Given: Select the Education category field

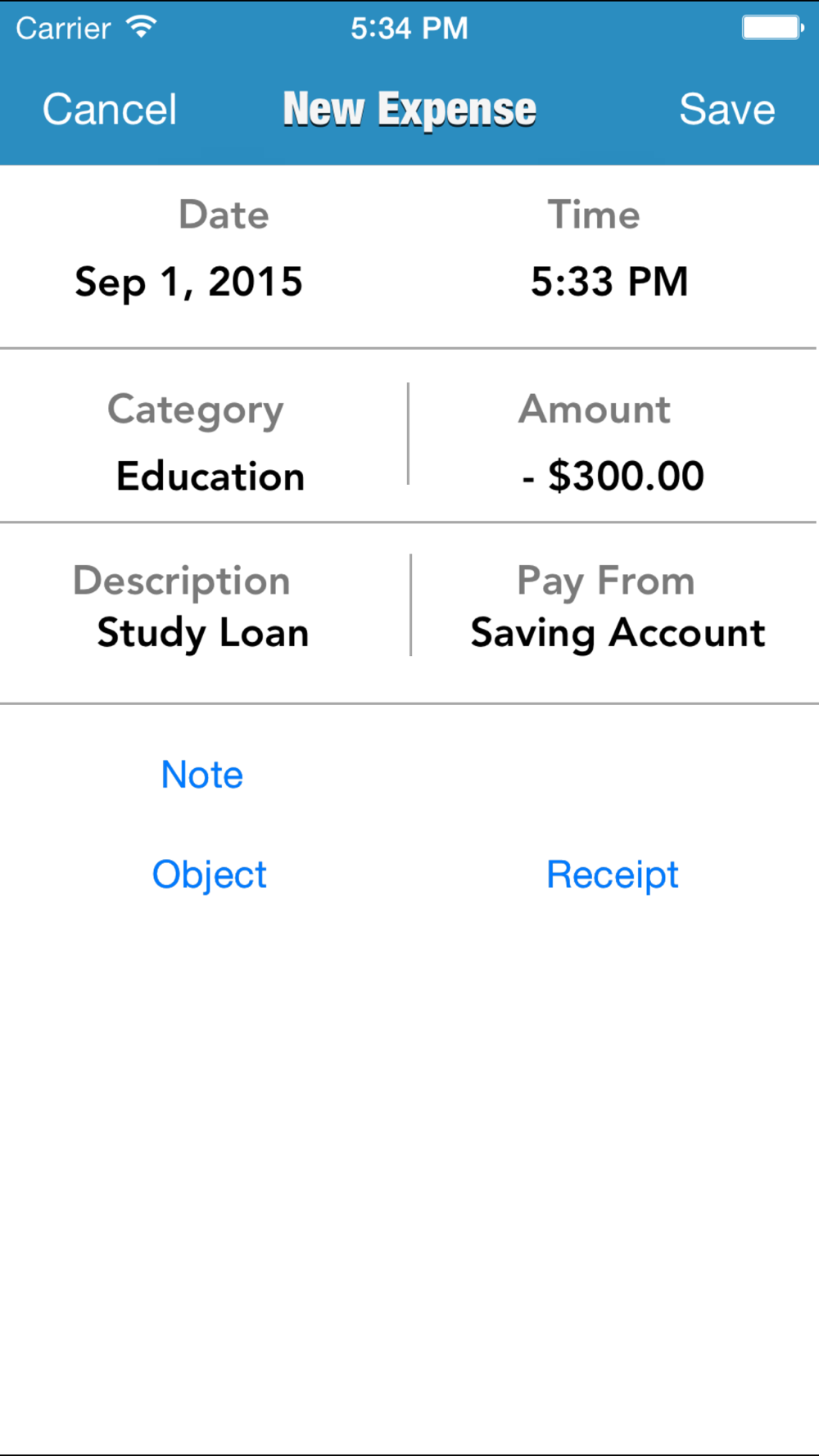Looking at the screenshot, I should click(x=210, y=477).
